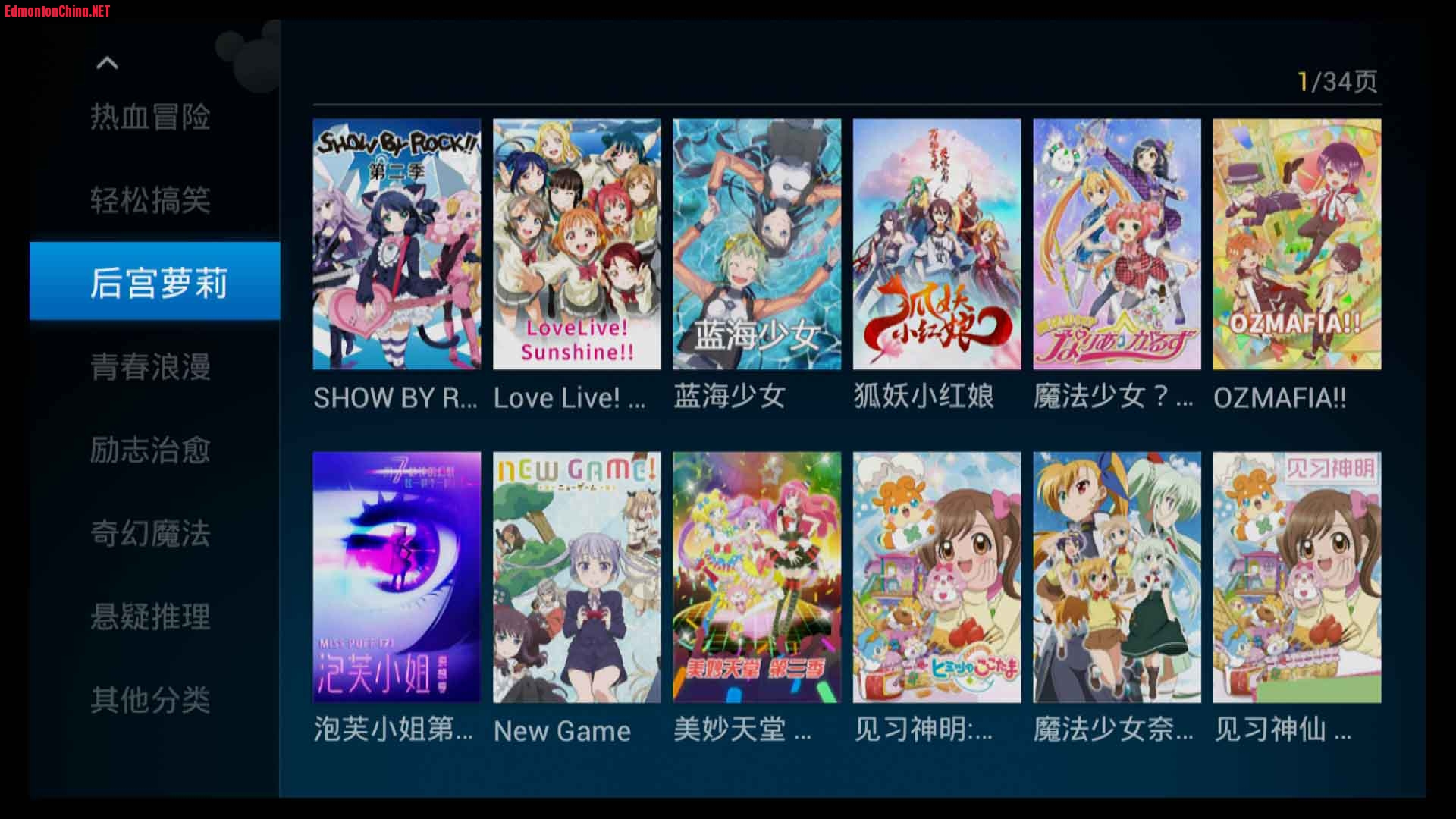Tap the up arrow above the category list
The width and height of the screenshot is (1456, 819).
[107, 63]
